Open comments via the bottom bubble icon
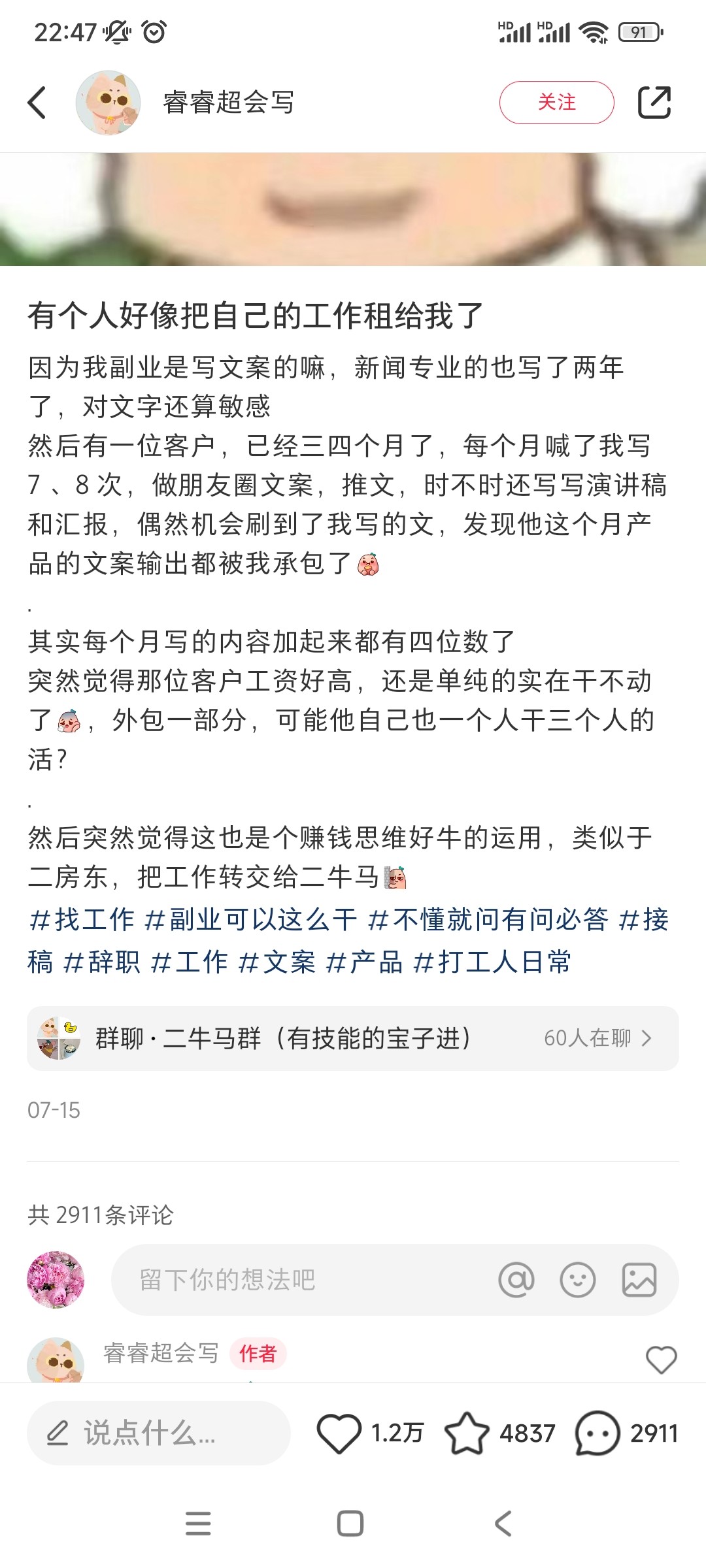The image size is (706, 1568). tap(597, 1433)
